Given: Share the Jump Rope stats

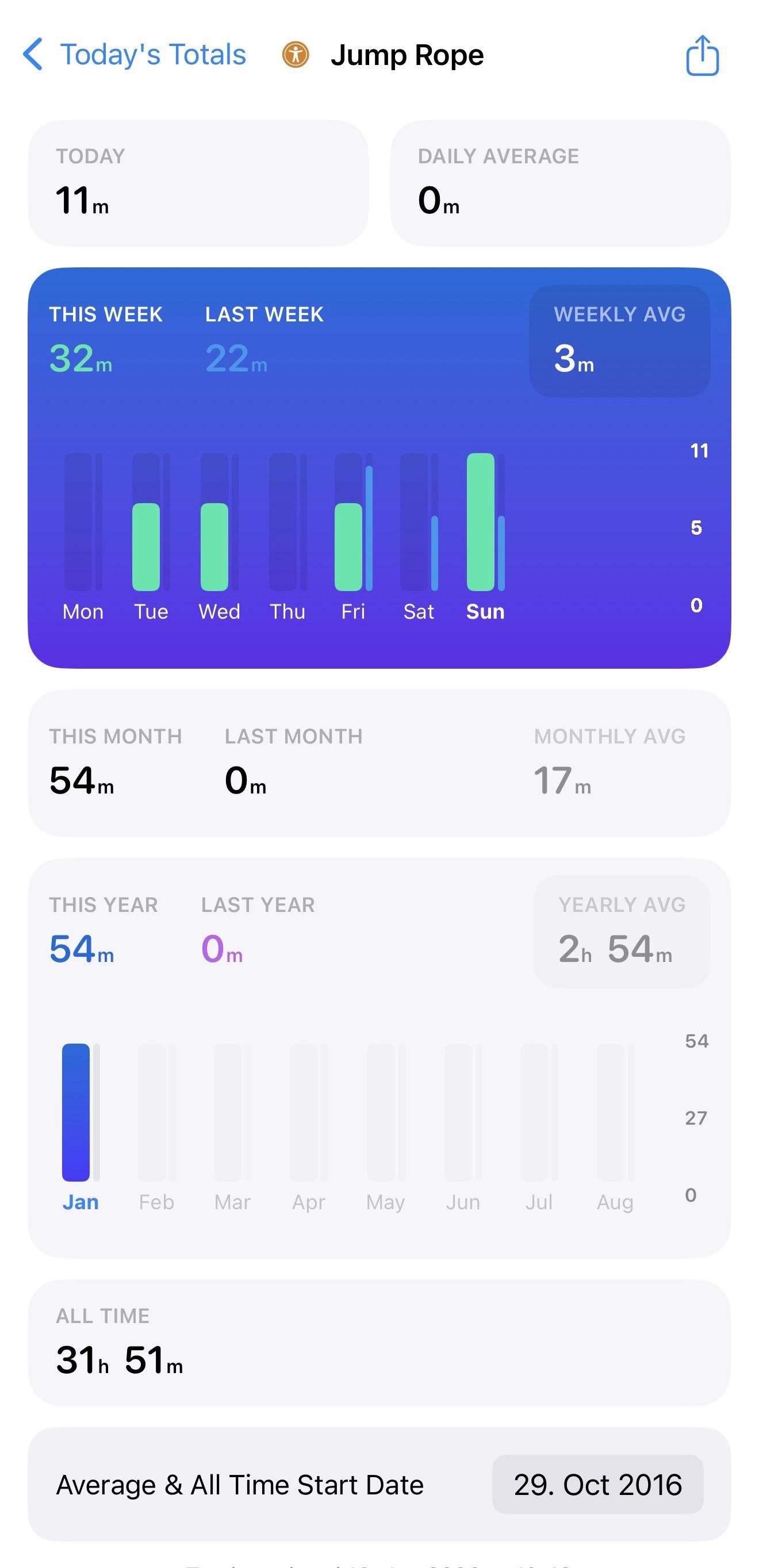Looking at the screenshot, I should tap(703, 55).
